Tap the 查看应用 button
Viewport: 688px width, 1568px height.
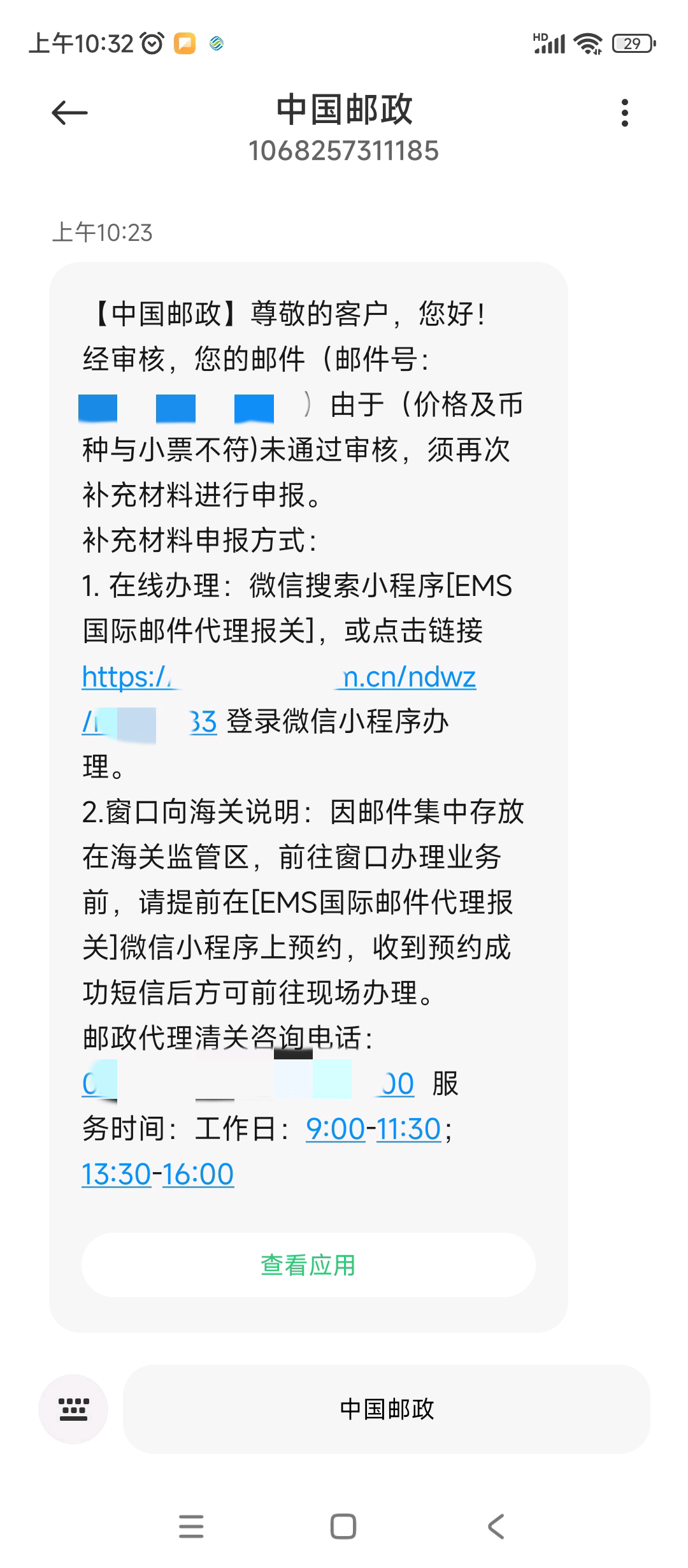[x=308, y=1265]
